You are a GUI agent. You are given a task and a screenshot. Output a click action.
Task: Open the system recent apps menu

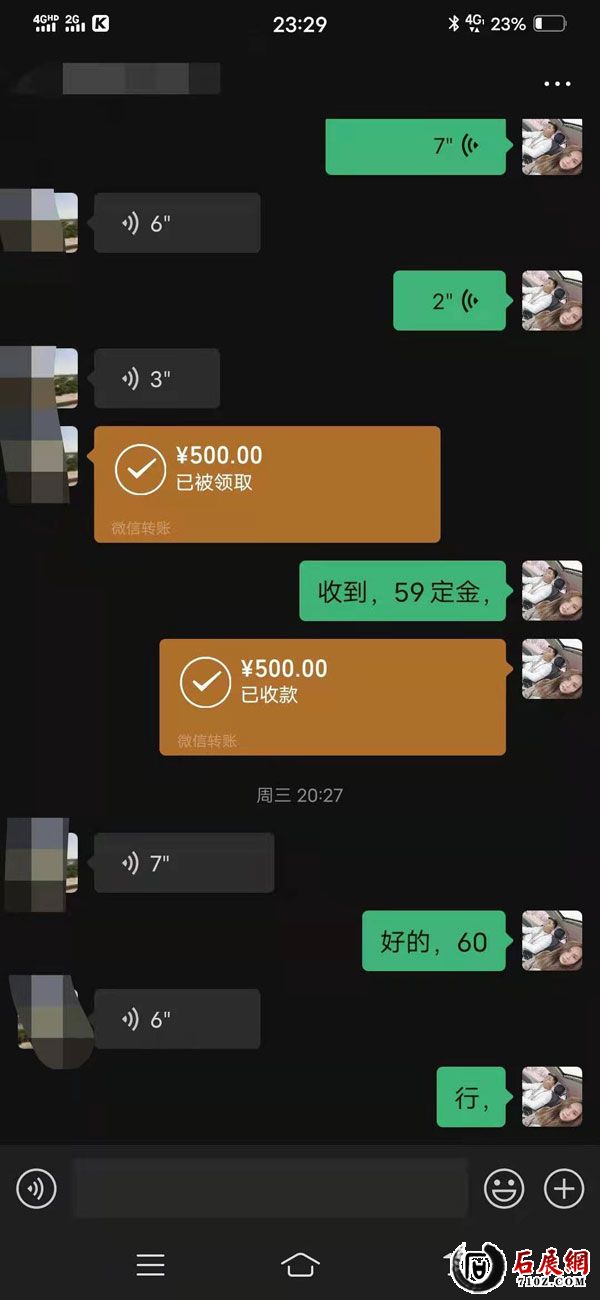(150, 1265)
